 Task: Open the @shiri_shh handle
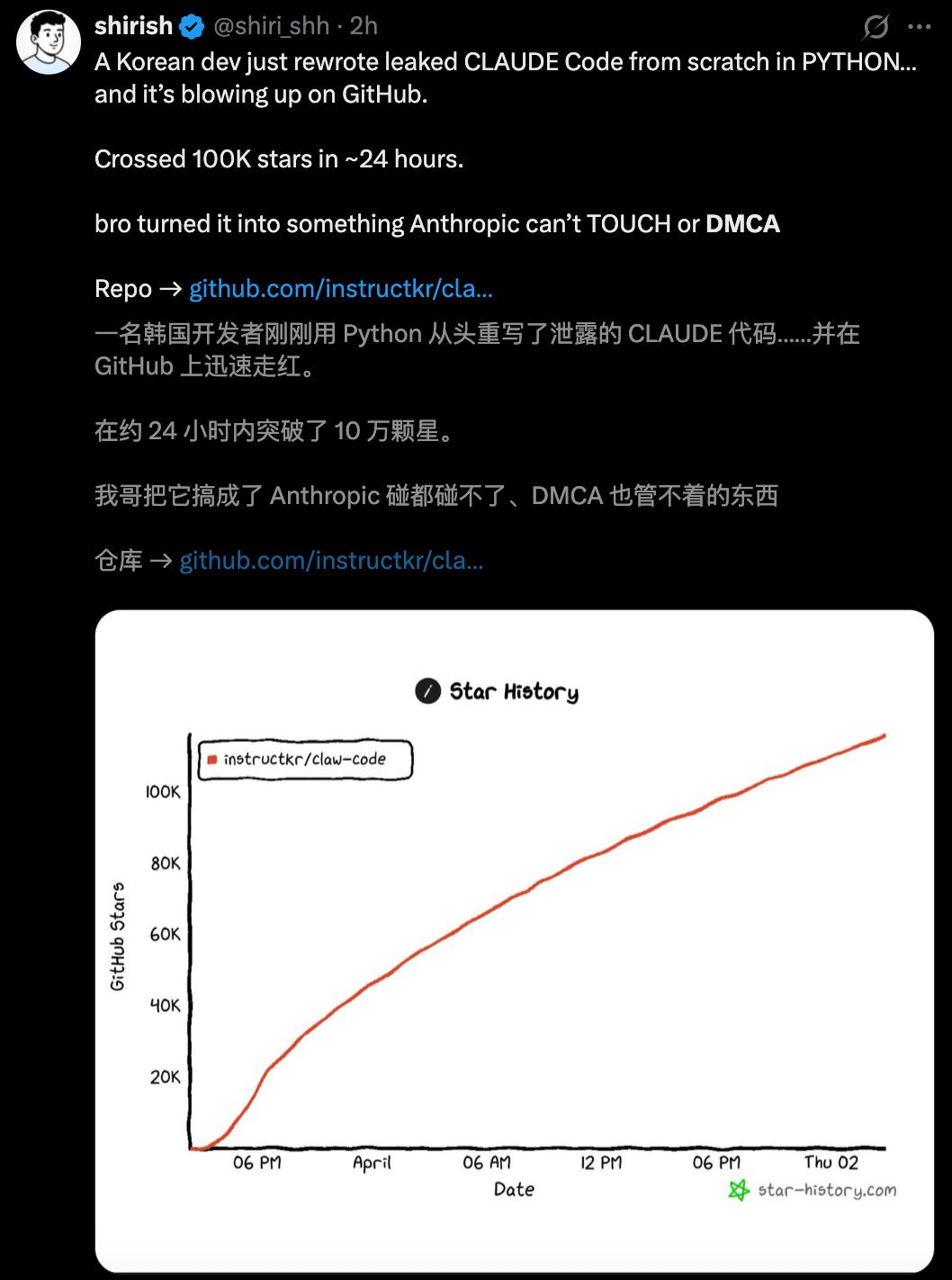coord(271,26)
